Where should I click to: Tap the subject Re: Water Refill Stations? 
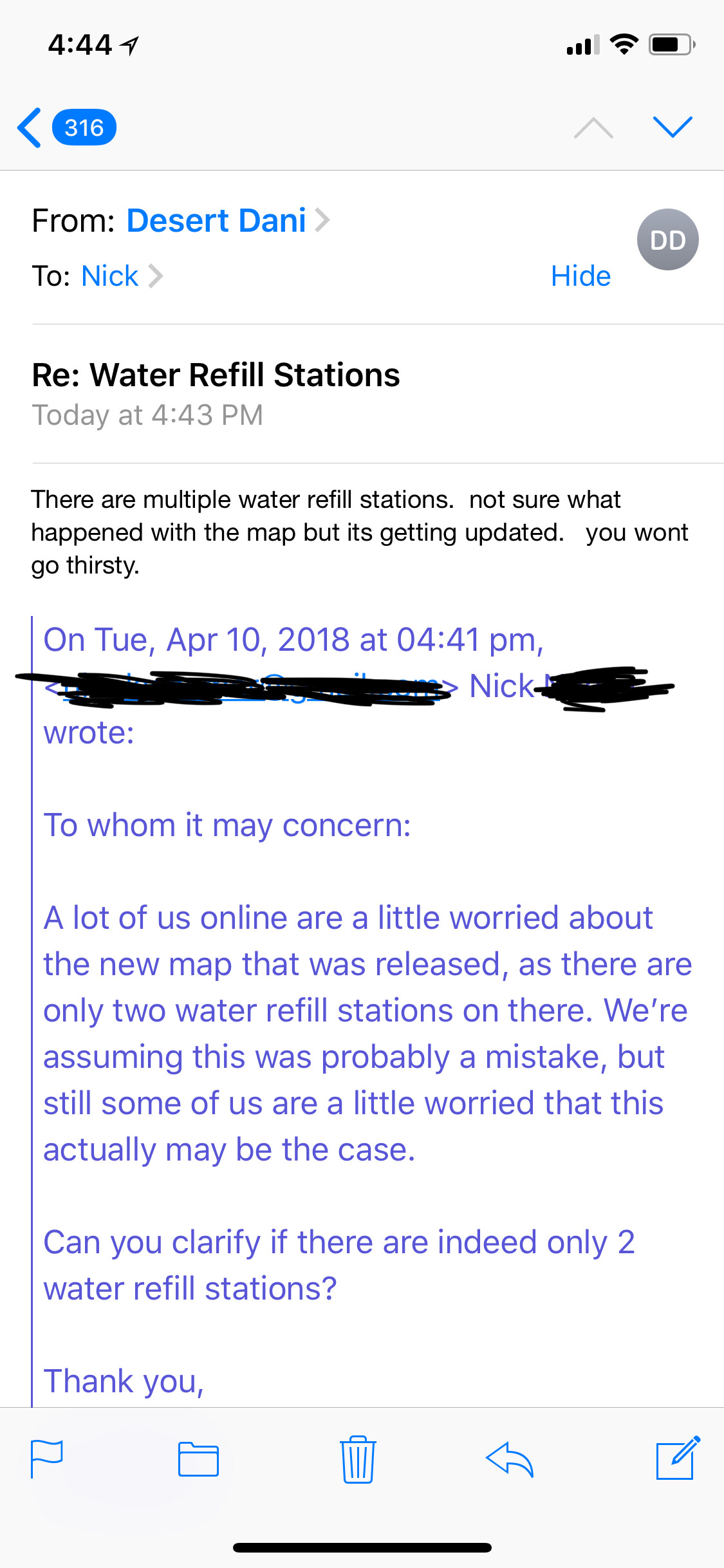click(x=216, y=374)
